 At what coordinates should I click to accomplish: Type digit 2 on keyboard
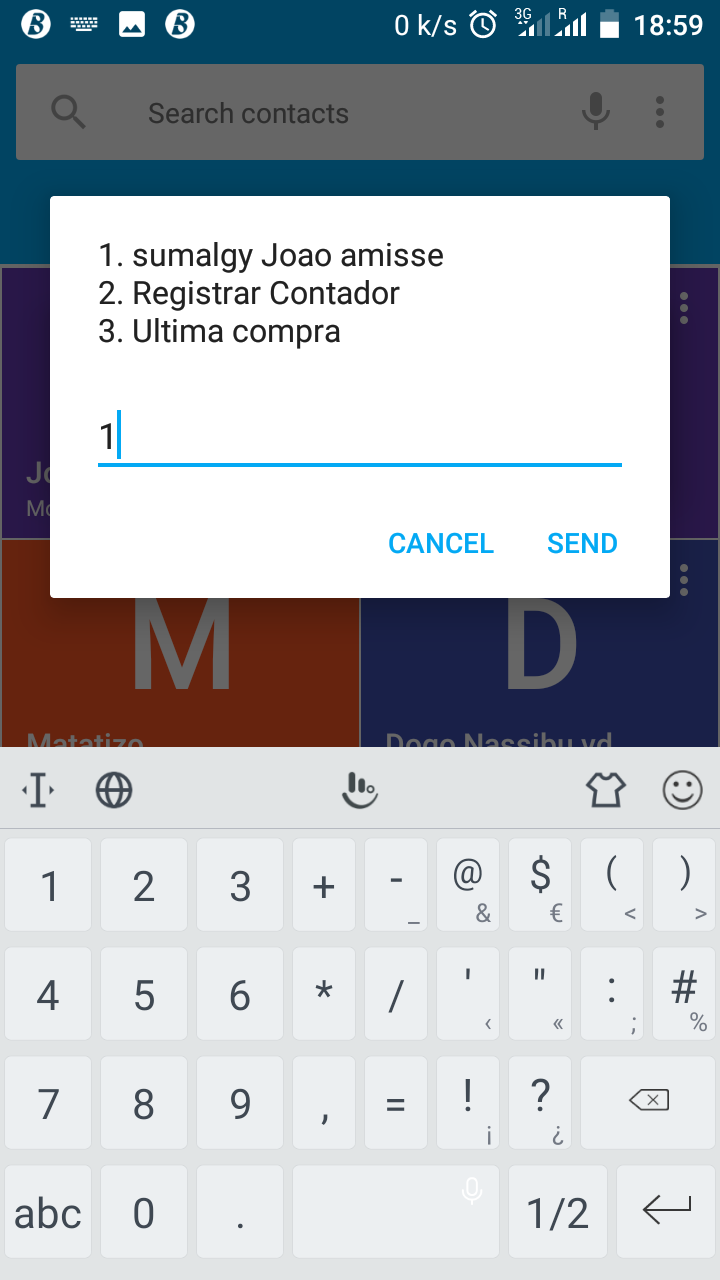144,886
